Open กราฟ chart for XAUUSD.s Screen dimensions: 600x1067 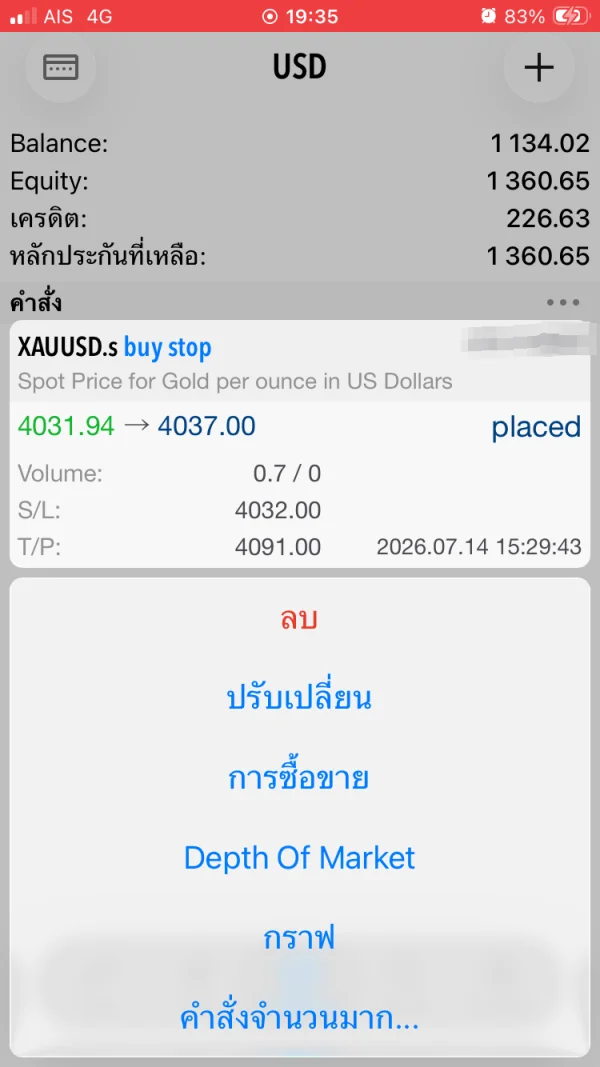click(x=299, y=939)
